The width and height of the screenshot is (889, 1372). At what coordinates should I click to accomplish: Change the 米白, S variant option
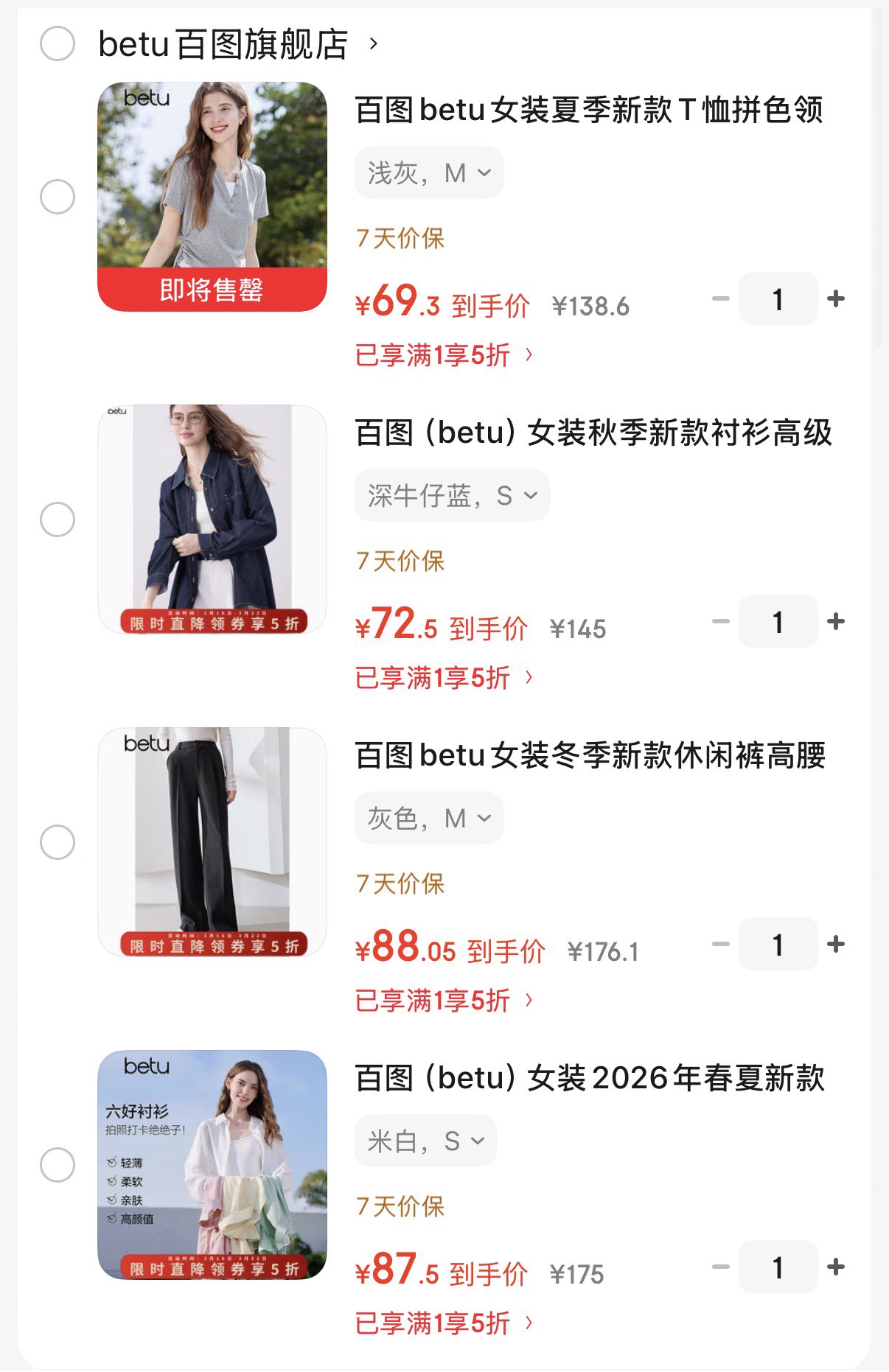pos(425,1141)
